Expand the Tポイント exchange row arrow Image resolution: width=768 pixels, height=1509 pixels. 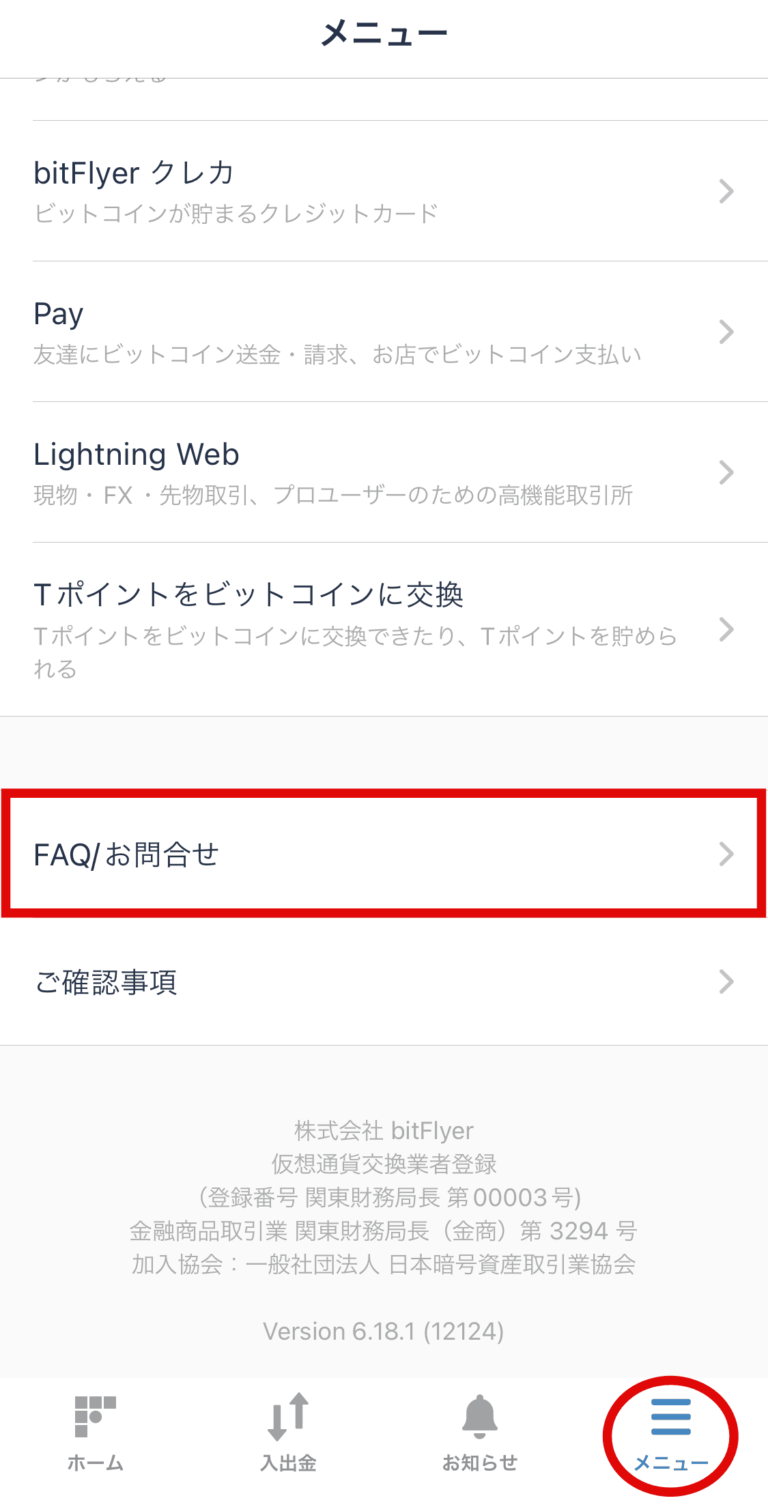pos(726,629)
